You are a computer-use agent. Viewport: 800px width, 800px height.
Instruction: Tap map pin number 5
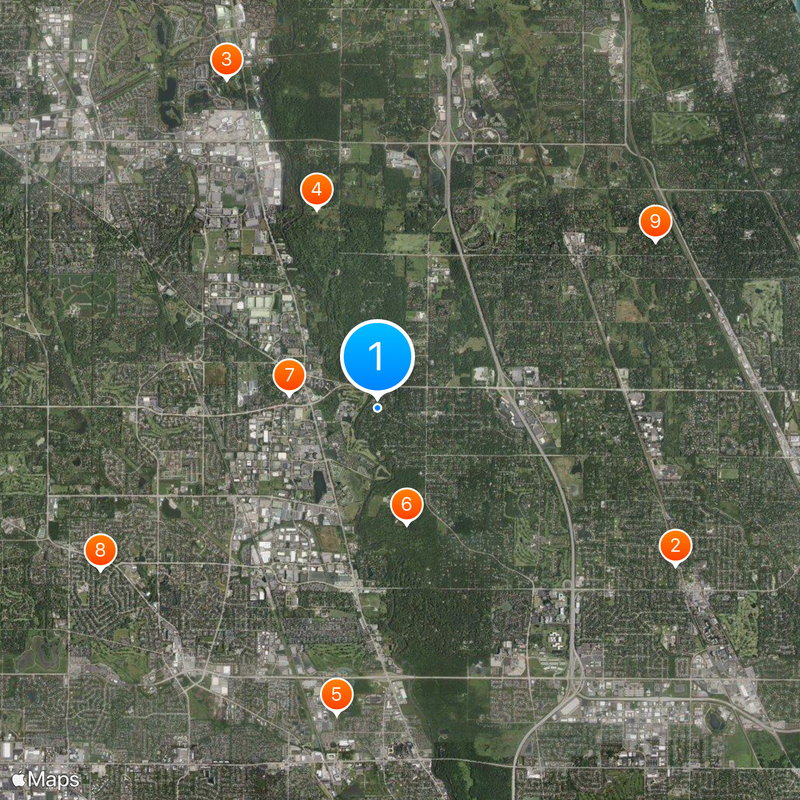pyautogui.click(x=336, y=693)
